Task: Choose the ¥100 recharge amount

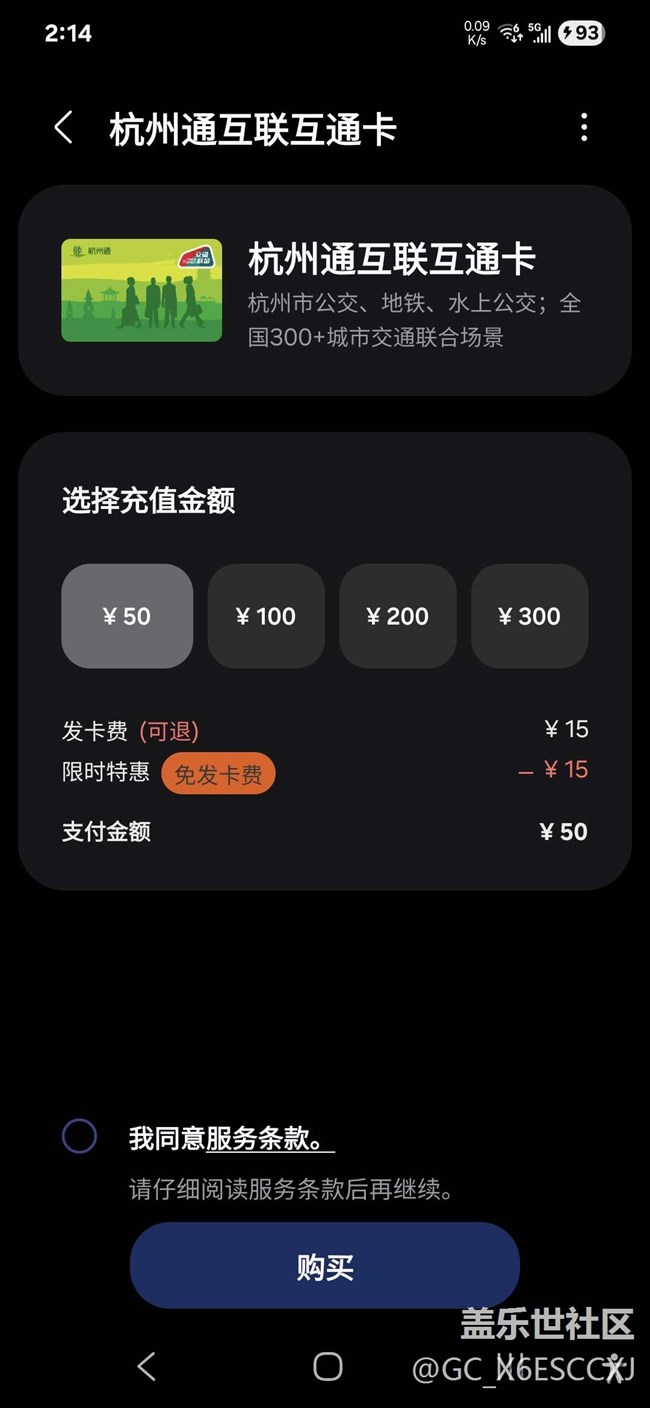Action: pos(266,616)
